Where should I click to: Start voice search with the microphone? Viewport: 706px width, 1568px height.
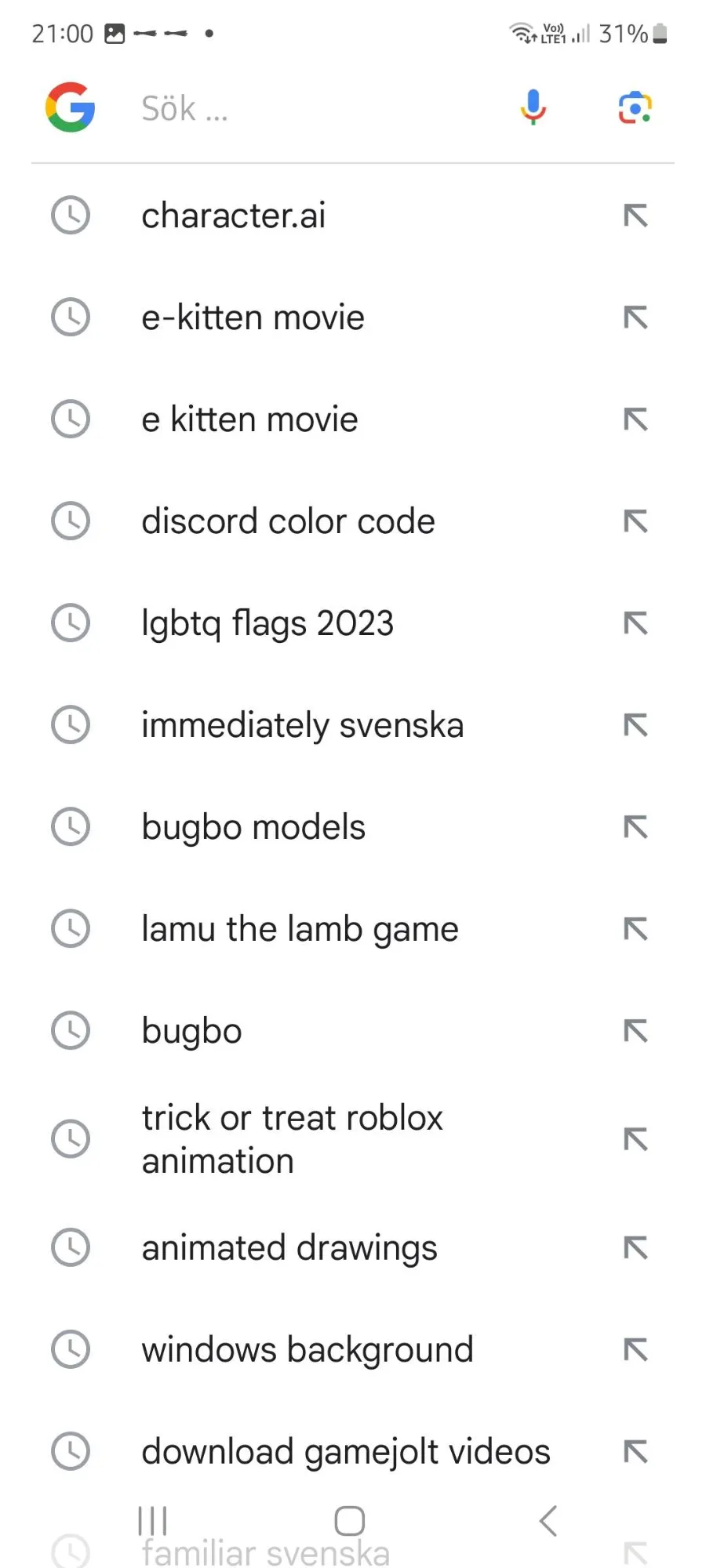coord(533,108)
